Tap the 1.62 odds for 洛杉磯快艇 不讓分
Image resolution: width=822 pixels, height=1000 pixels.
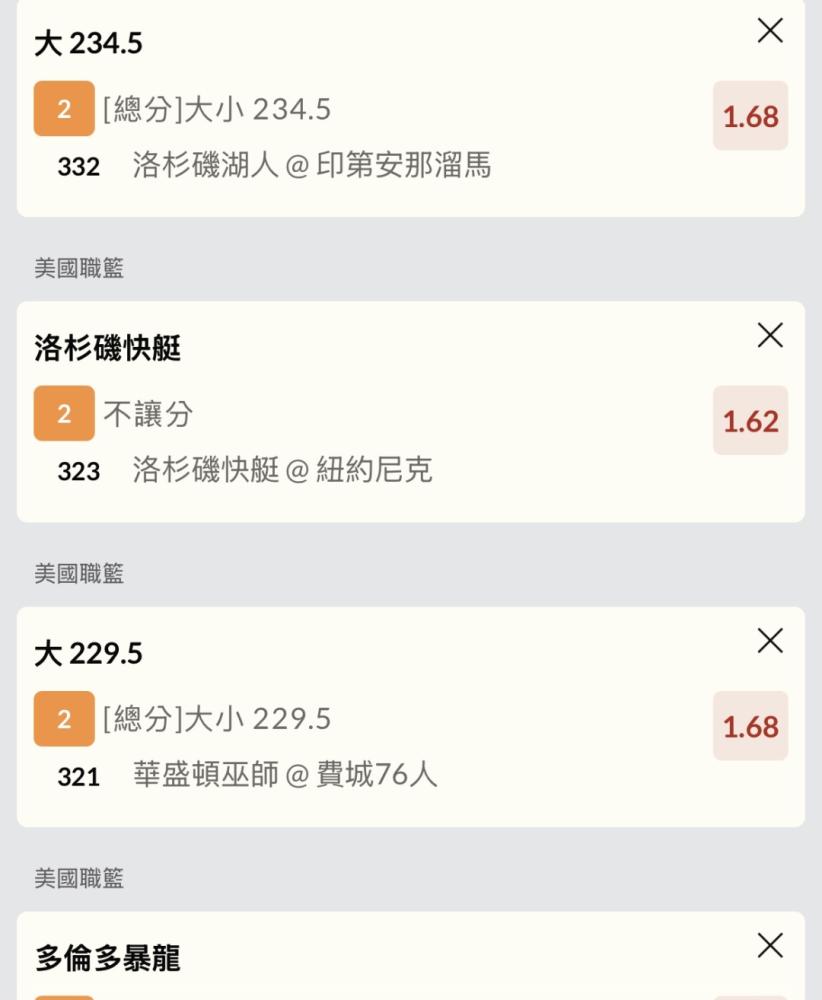750,420
